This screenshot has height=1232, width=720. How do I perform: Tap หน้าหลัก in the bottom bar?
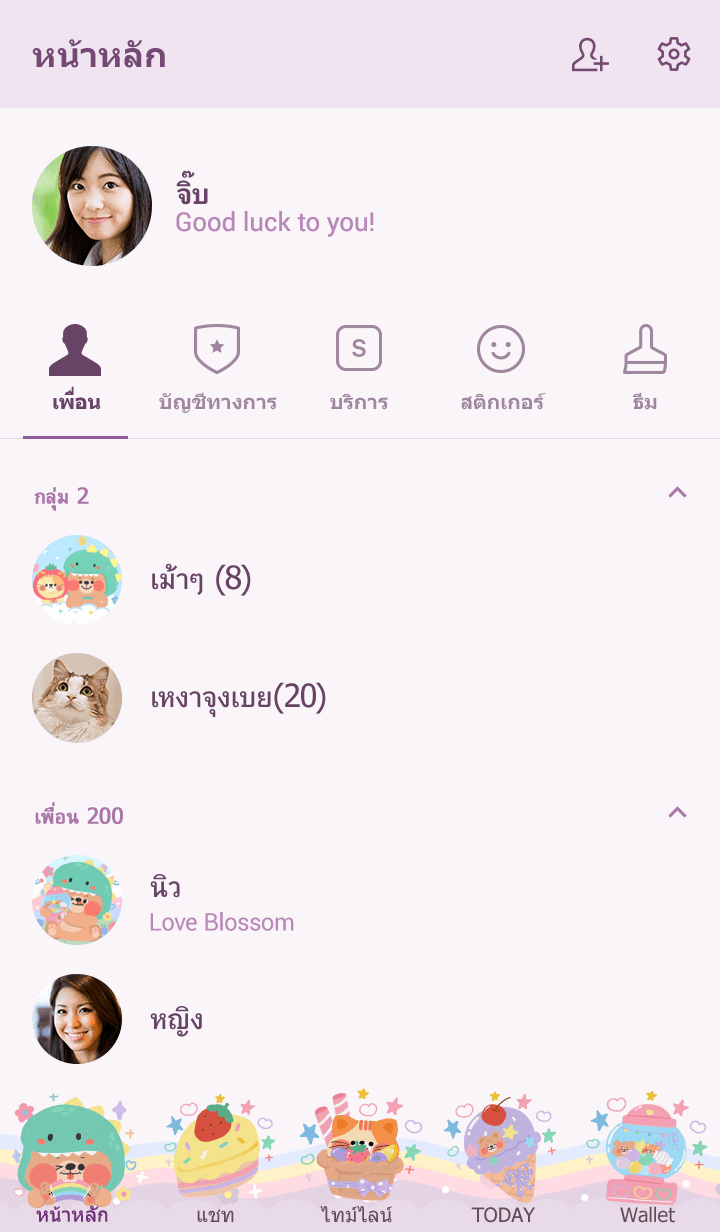pyautogui.click(x=72, y=1160)
